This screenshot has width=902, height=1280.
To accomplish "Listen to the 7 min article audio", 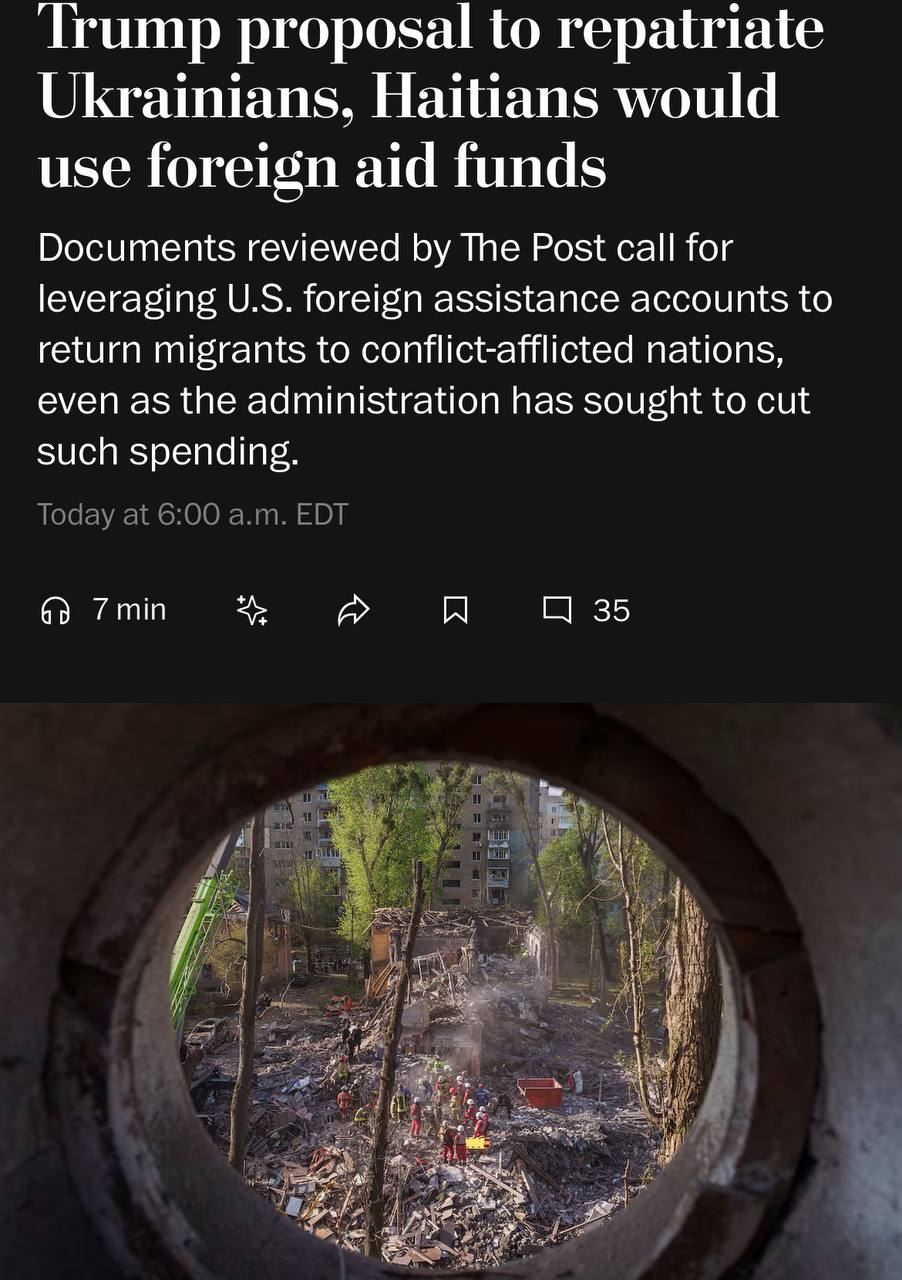I will click(x=102, y=610).
